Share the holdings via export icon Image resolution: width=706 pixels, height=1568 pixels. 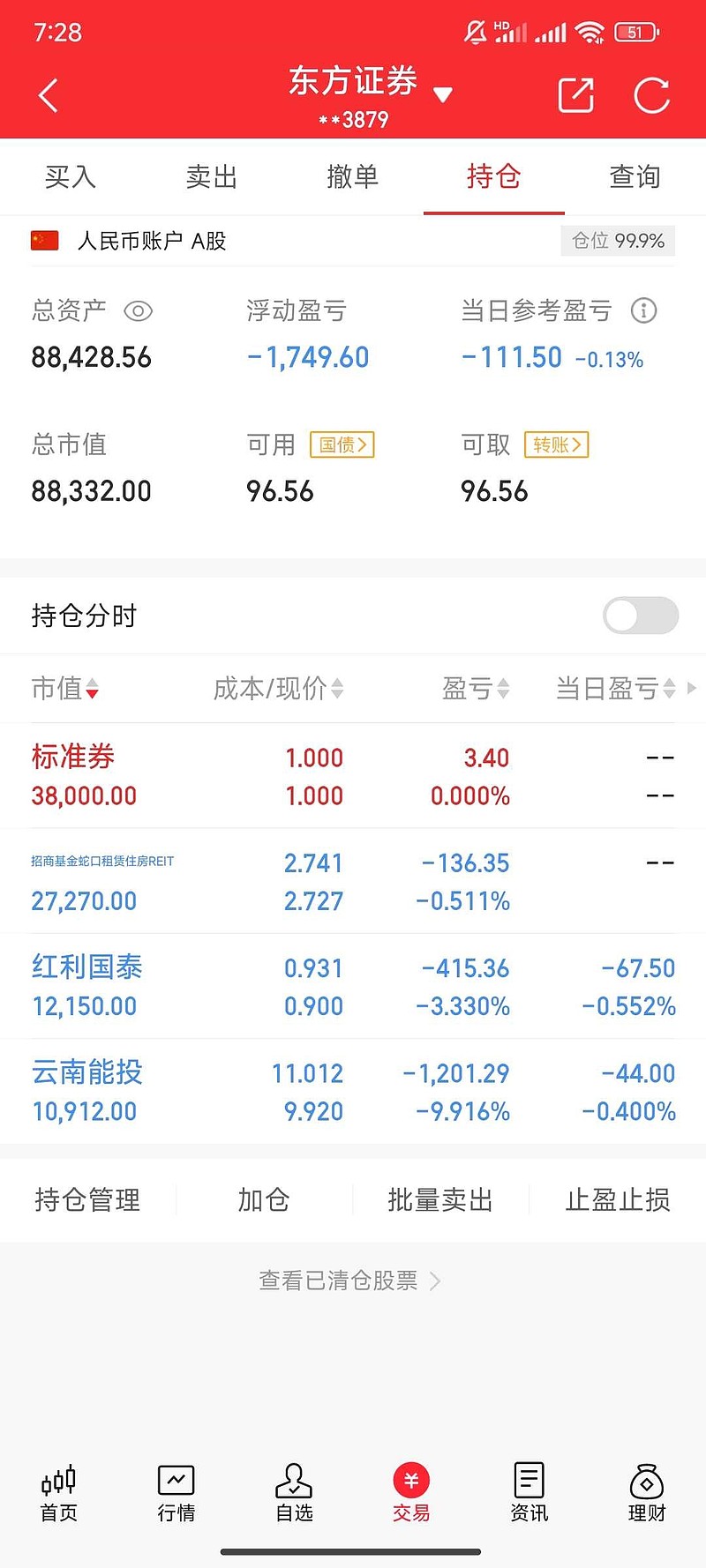(576, 95)
